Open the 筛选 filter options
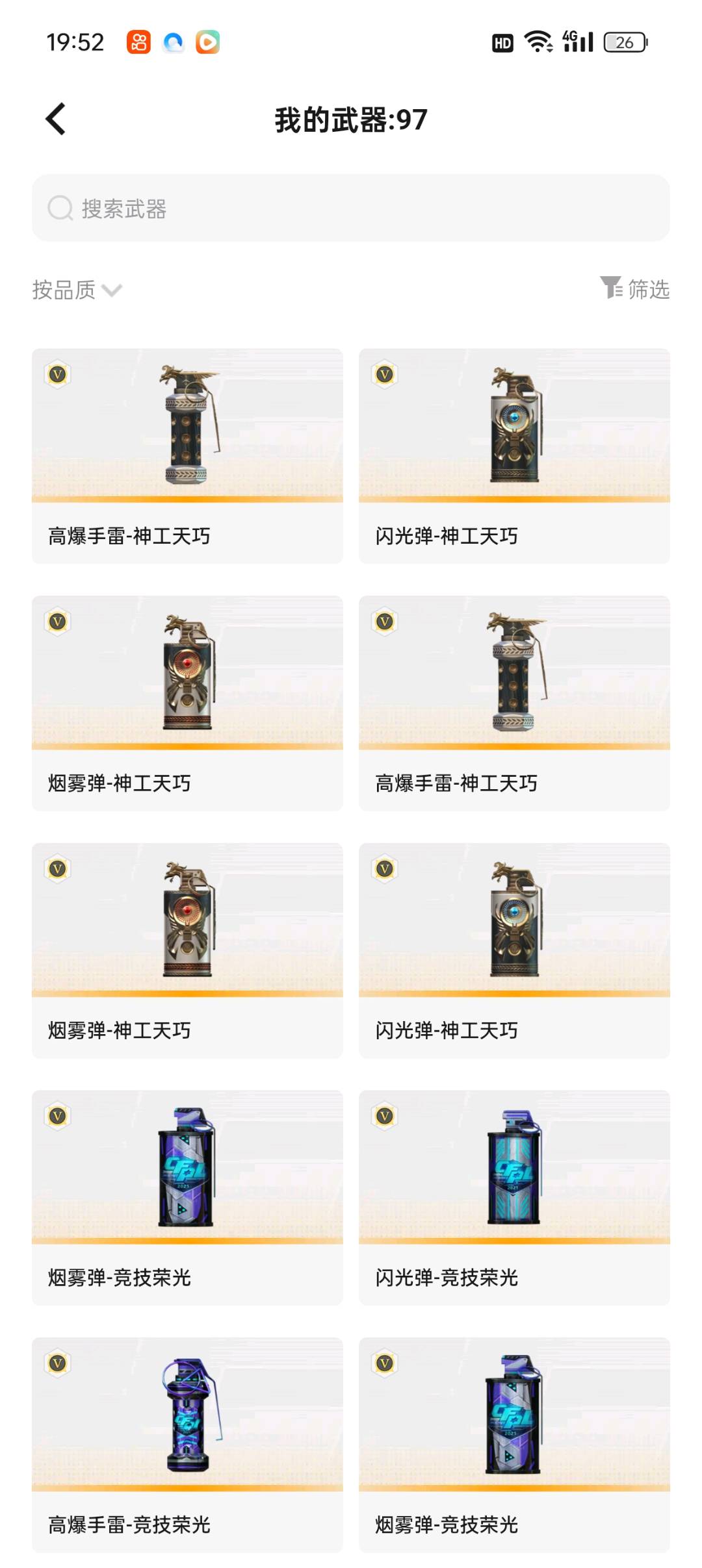Screen dimensions: 702x1568 [x=635, y=288]
